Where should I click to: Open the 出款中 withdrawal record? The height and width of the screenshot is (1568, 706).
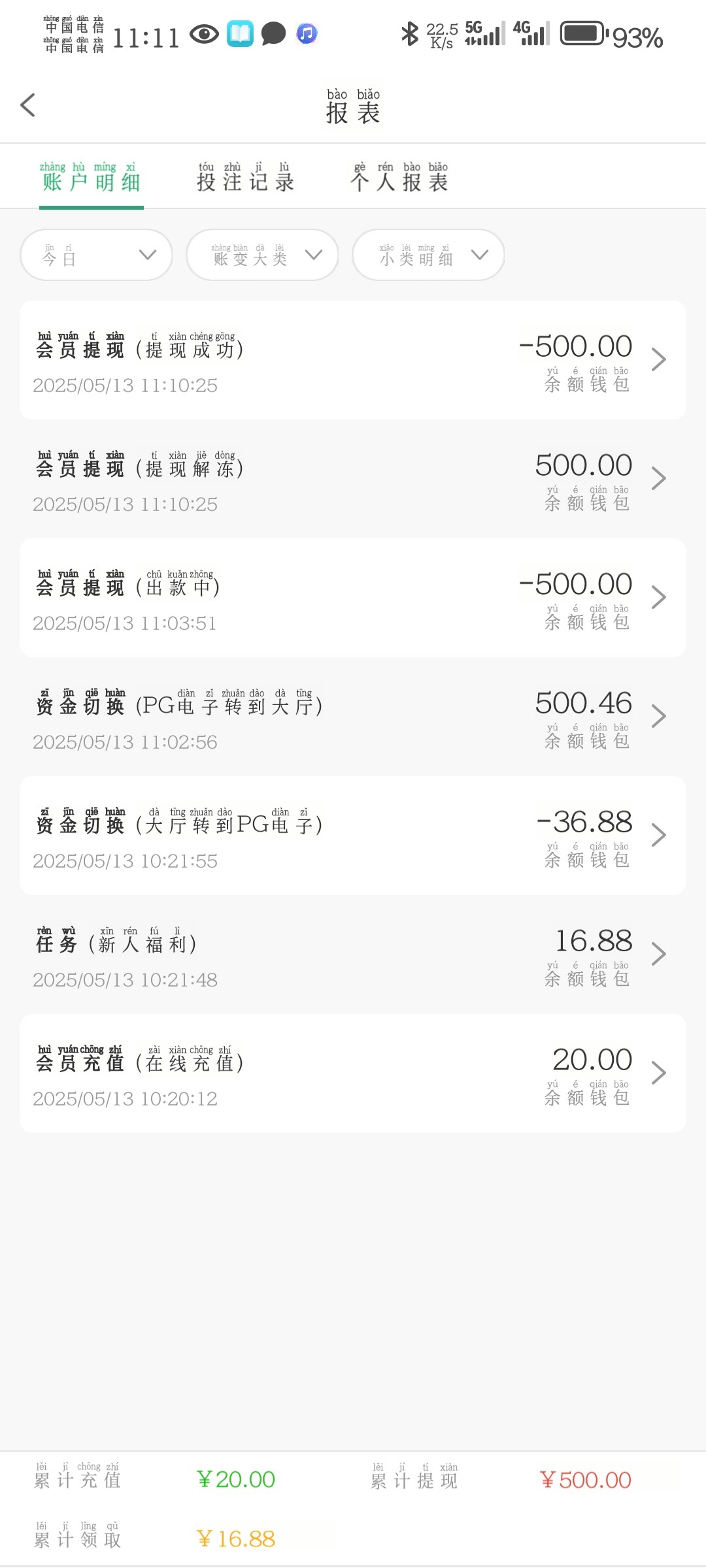353,598
